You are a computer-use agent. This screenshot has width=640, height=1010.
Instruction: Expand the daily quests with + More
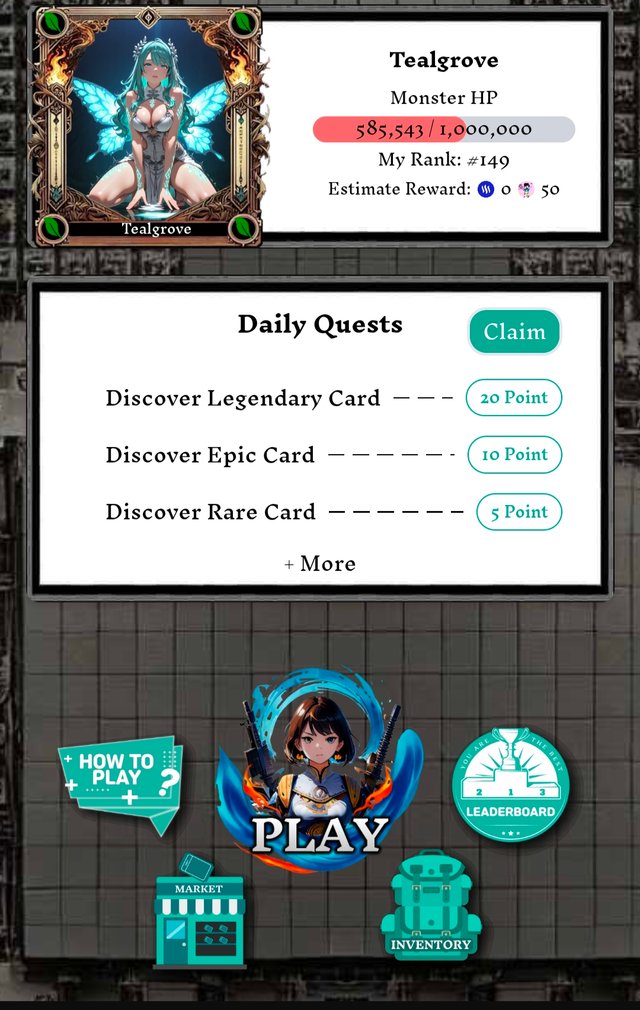pos(320,564)
